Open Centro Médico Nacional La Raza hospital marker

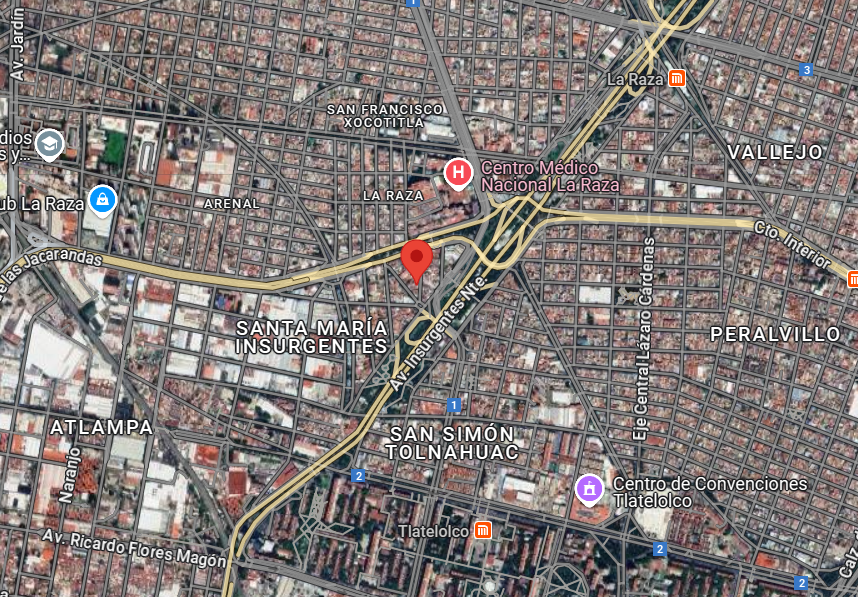[x=458, y=173]
